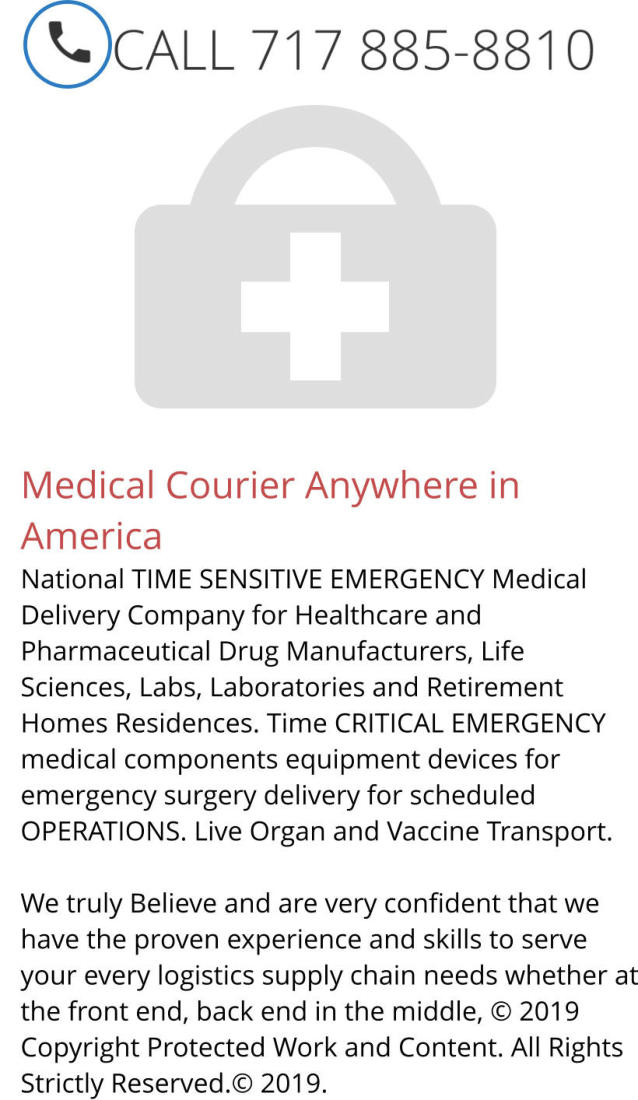The width and height of the screenshot is (638, 1100).
Task: Tap the CALL 717 885-8810 link
Action: [x=354, y=50]
